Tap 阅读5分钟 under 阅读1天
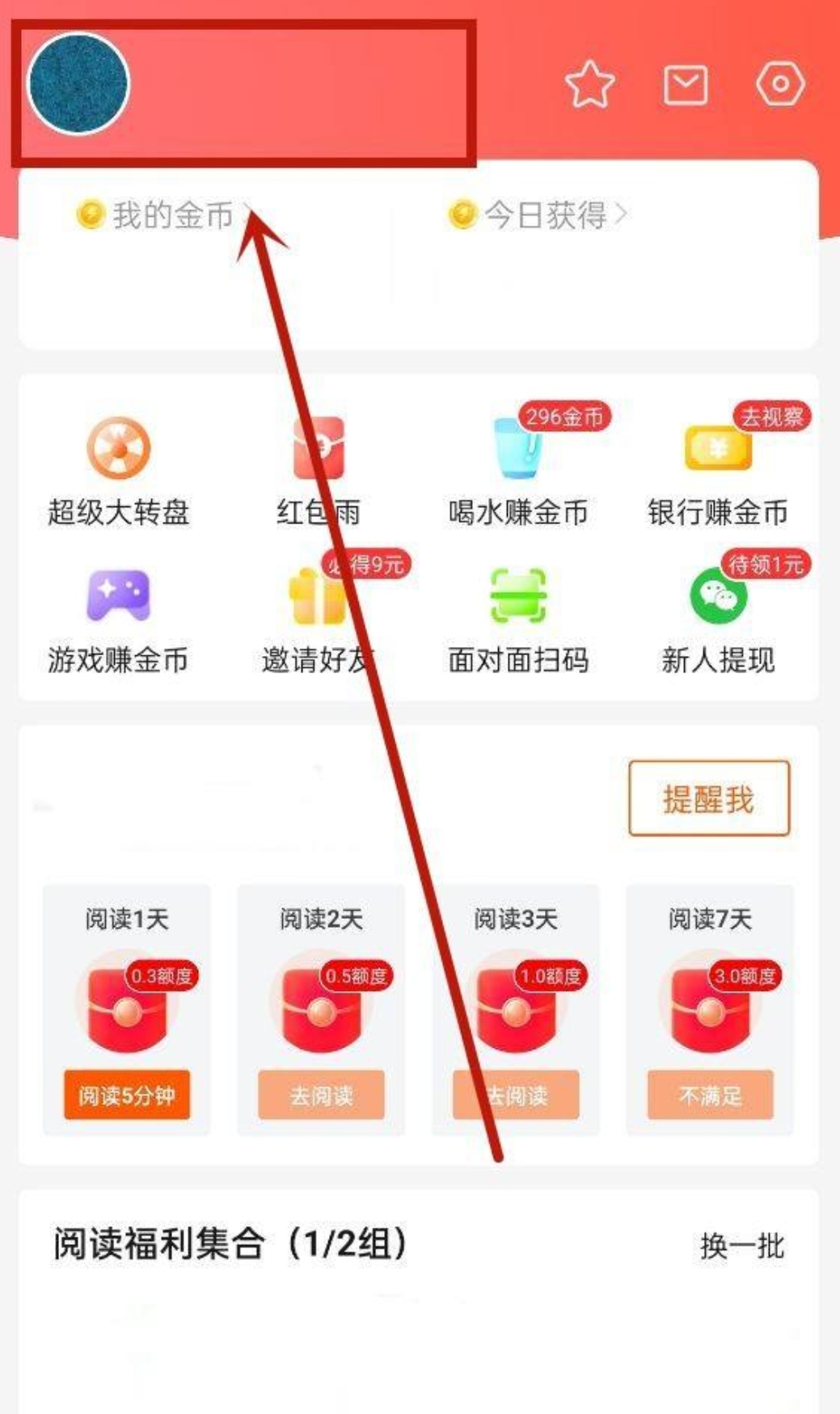 coord(127,1094)
